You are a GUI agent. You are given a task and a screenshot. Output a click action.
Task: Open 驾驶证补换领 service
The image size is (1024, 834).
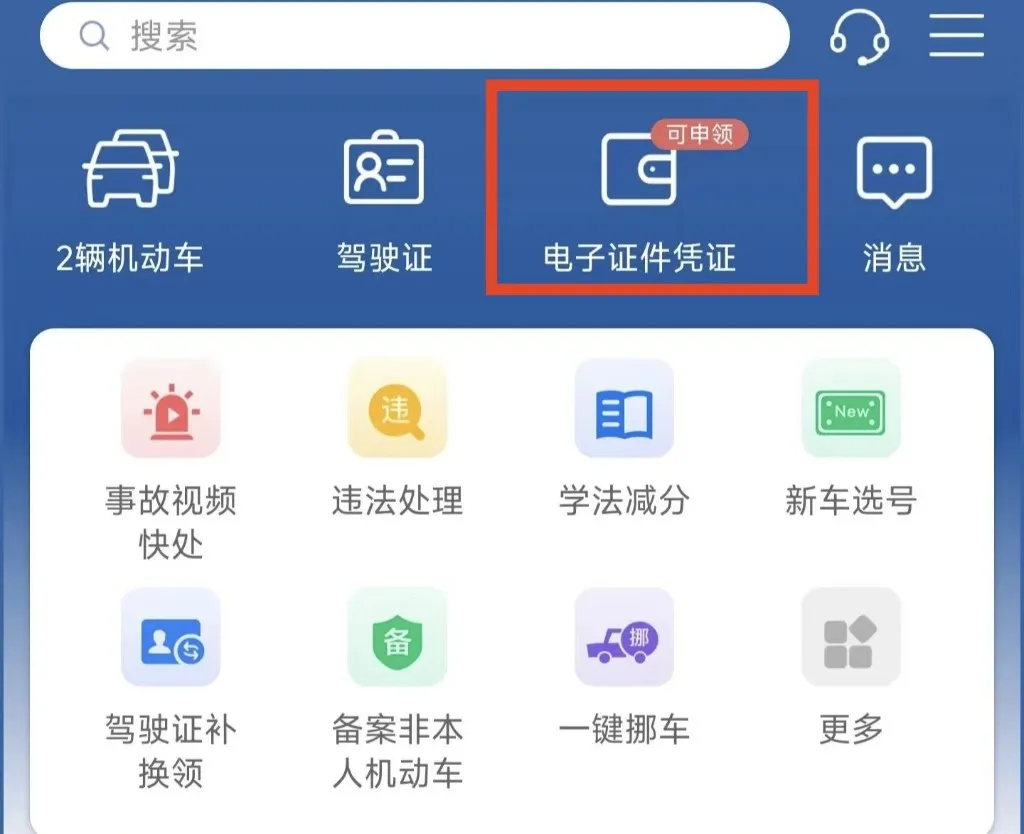[x=170, y=688]
